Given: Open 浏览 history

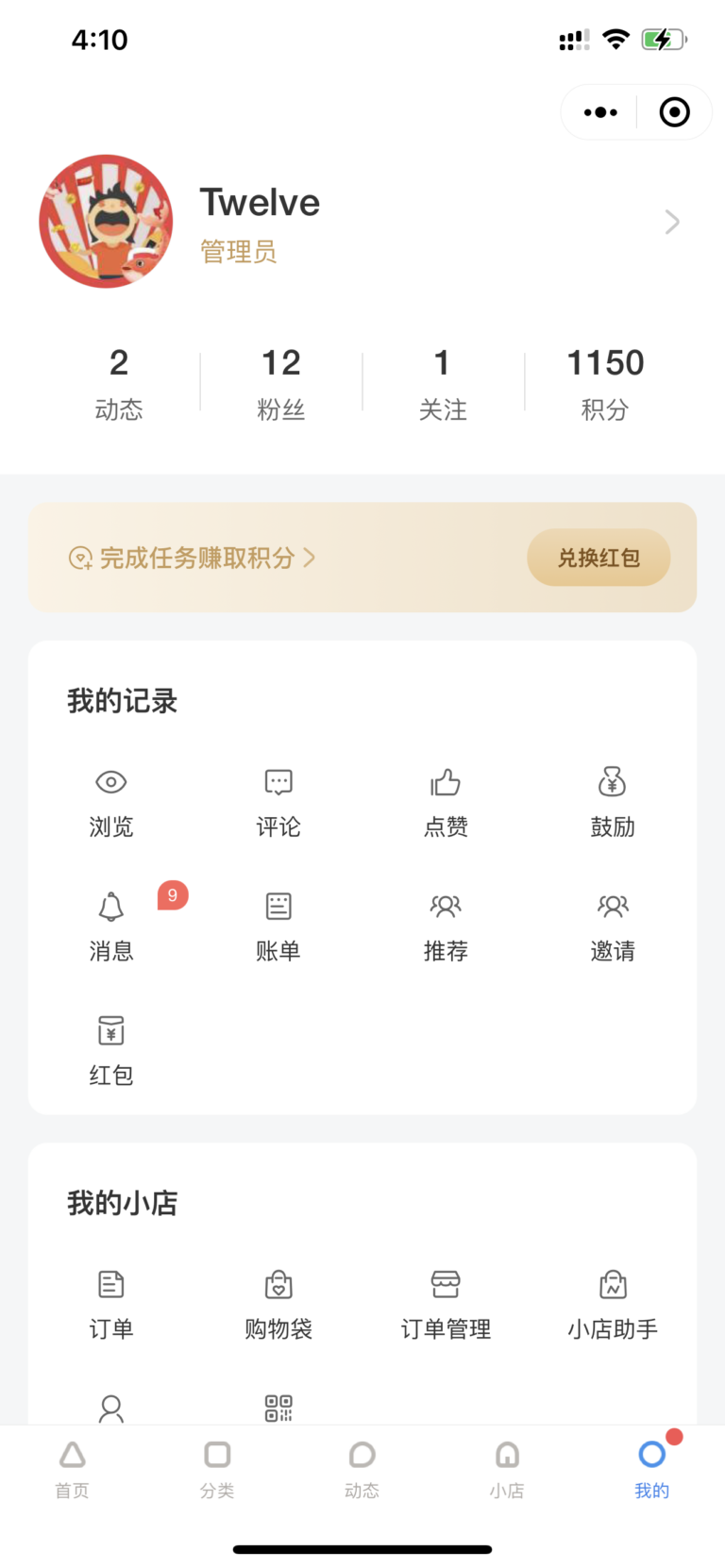Looking at the screenshot, I should click(111, 803).
